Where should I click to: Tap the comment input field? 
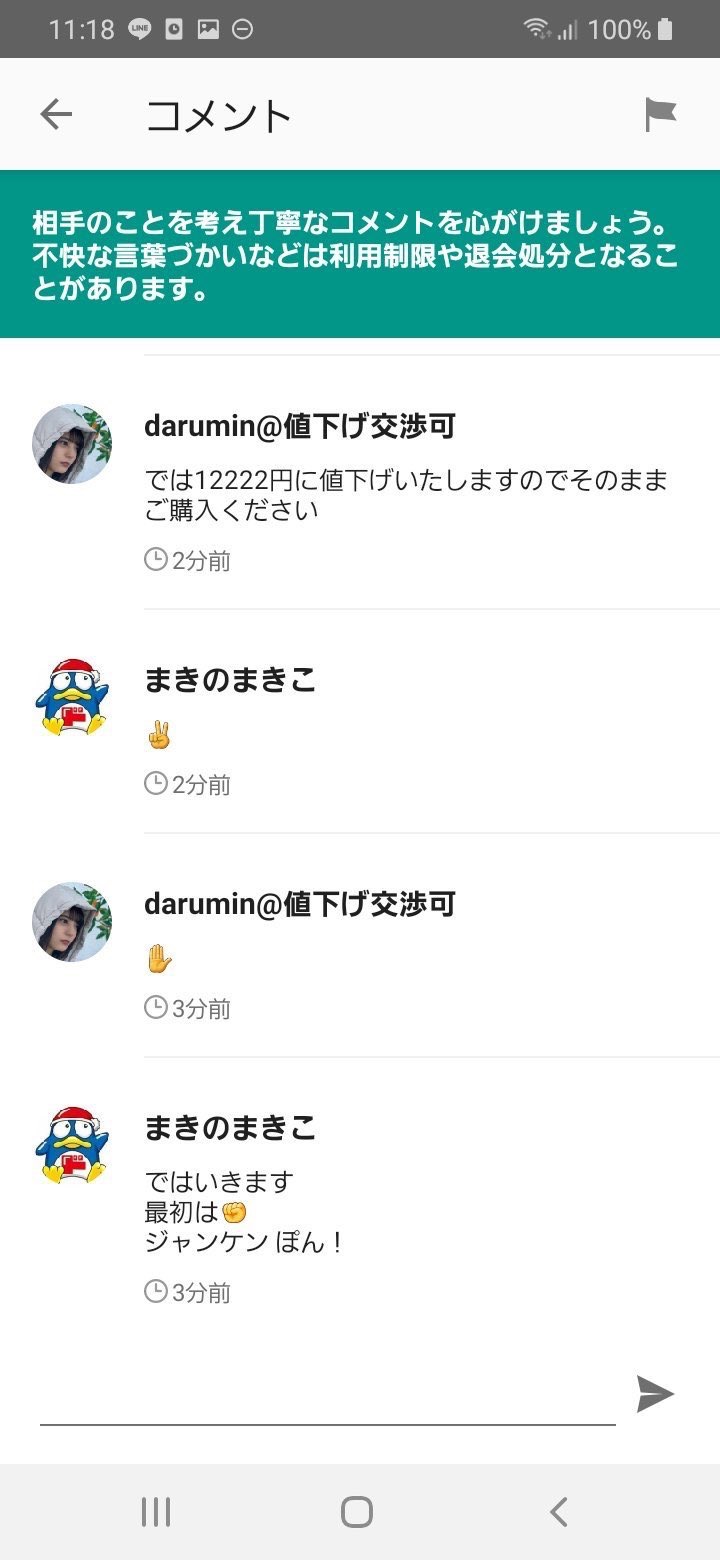[x=328, y=1396]
